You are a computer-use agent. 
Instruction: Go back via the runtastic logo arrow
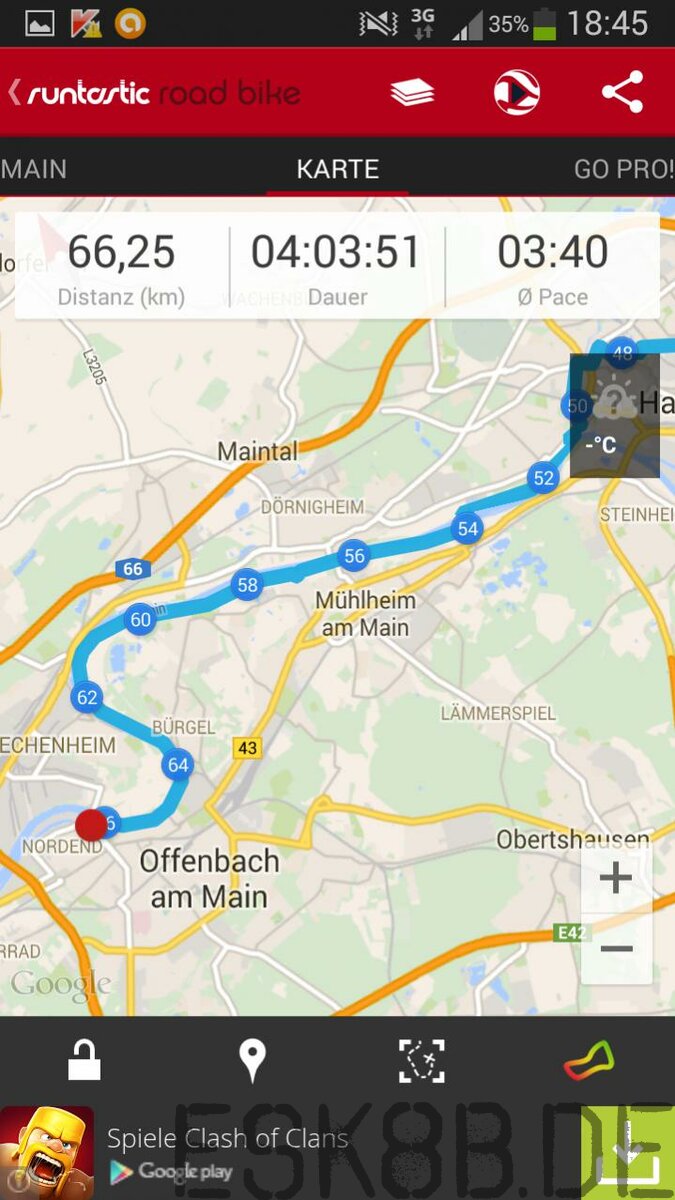[x=16, y=93]
